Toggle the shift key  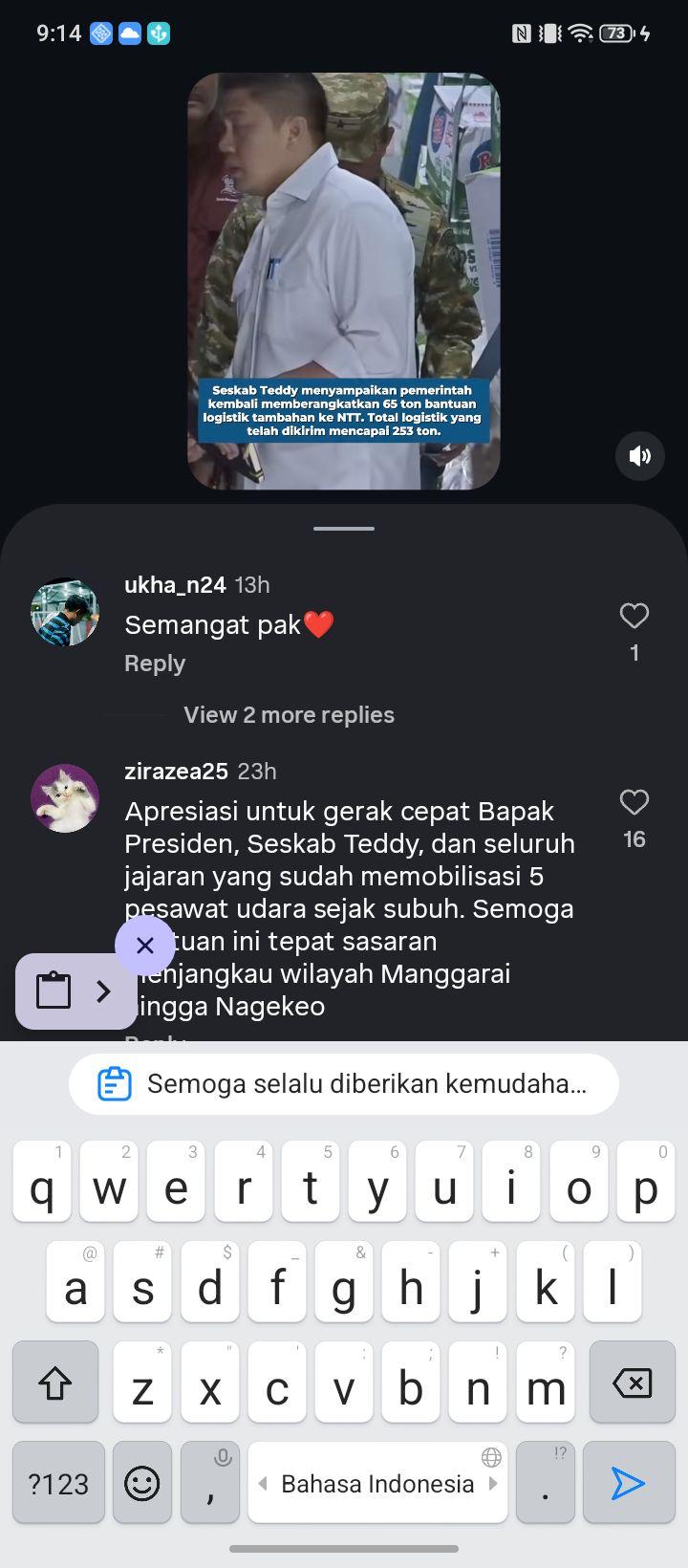tap(55, 1383)
